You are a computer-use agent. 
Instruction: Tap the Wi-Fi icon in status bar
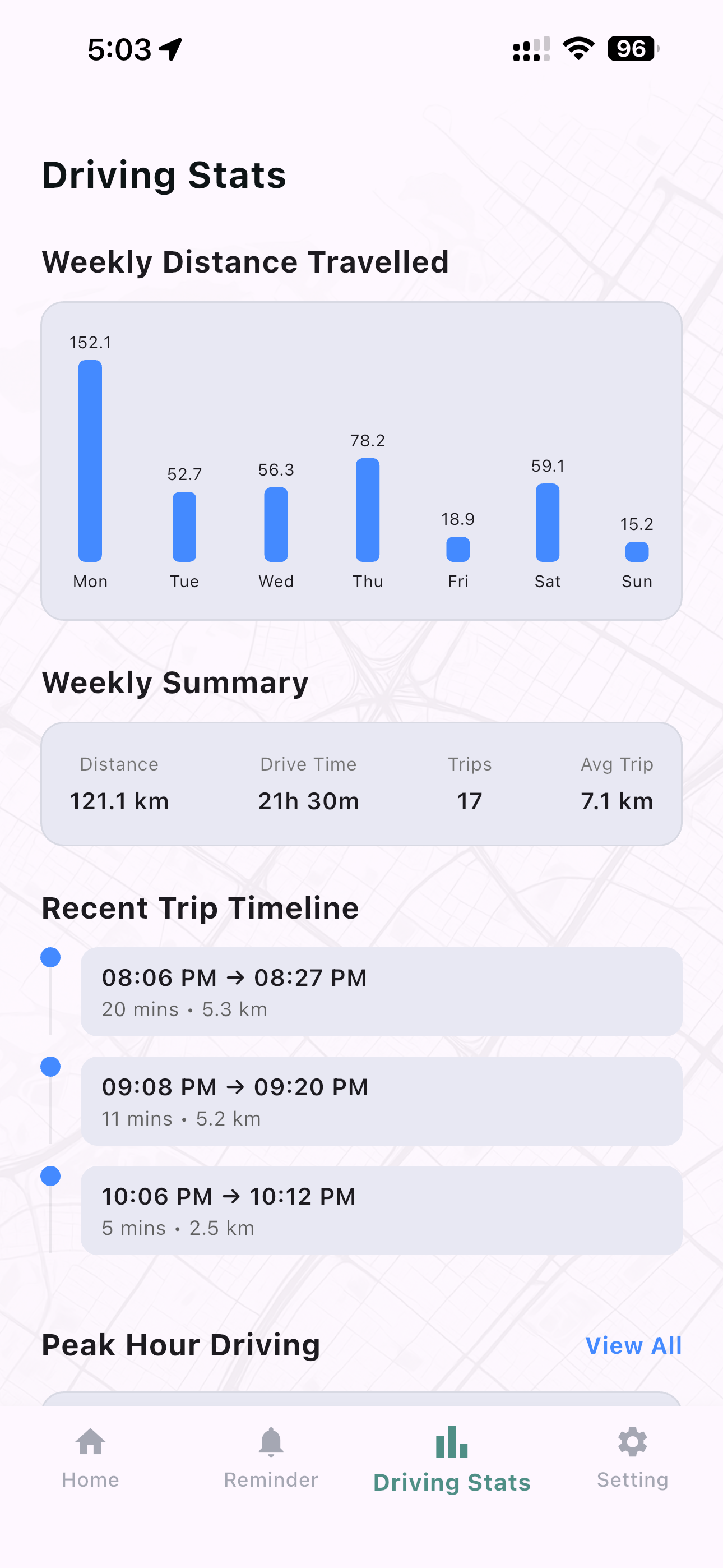[x=577, y=50]
